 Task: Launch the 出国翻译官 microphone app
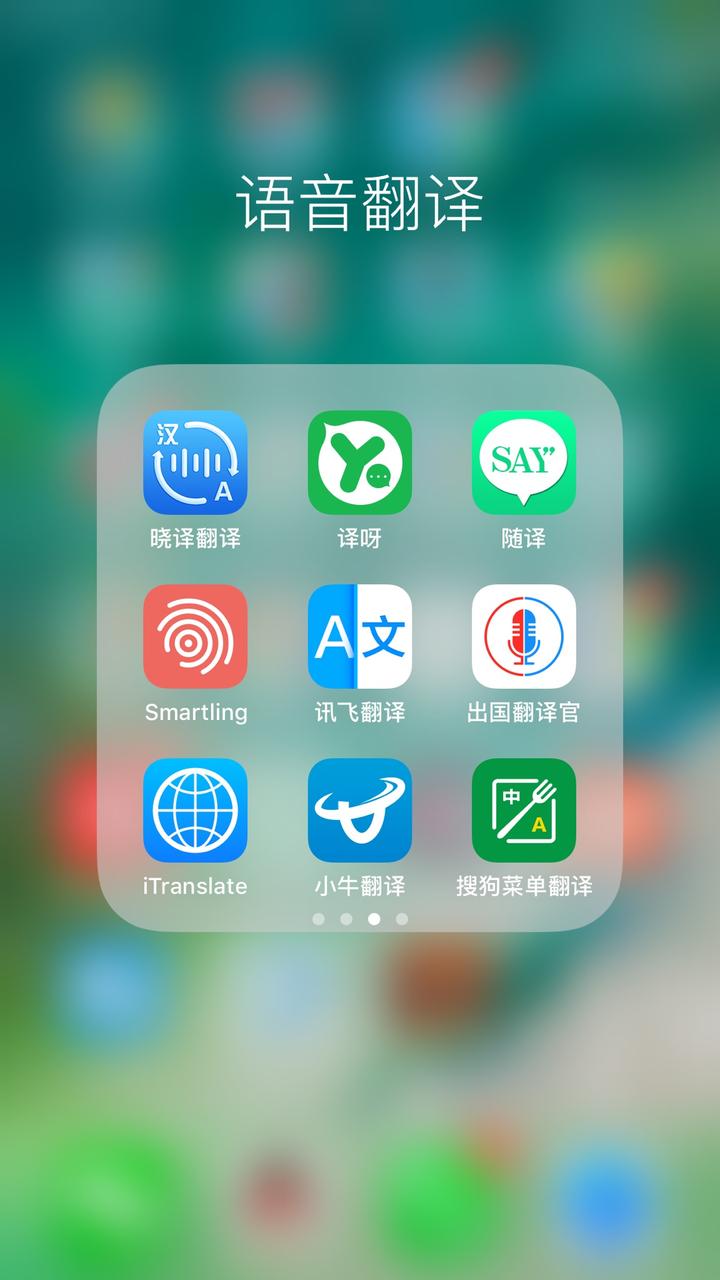coord(523,636)
